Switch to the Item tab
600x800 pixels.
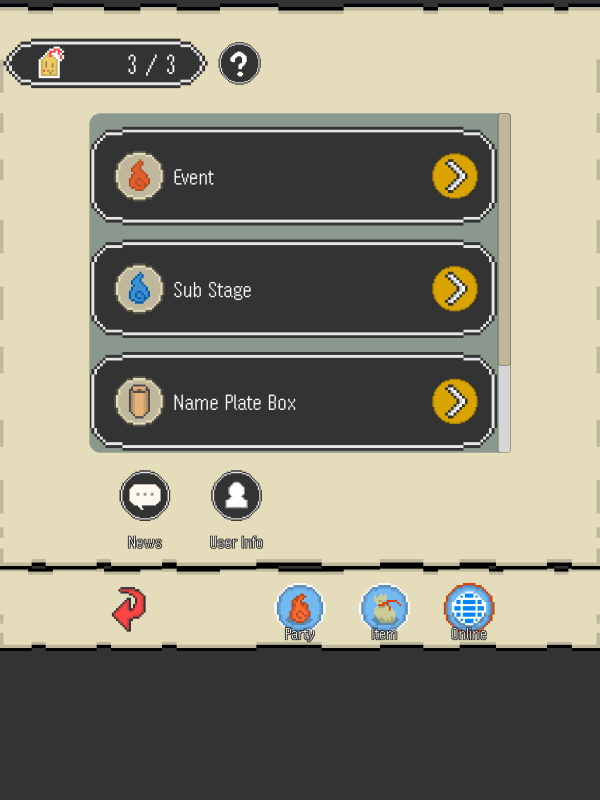[x=384, y=608]
